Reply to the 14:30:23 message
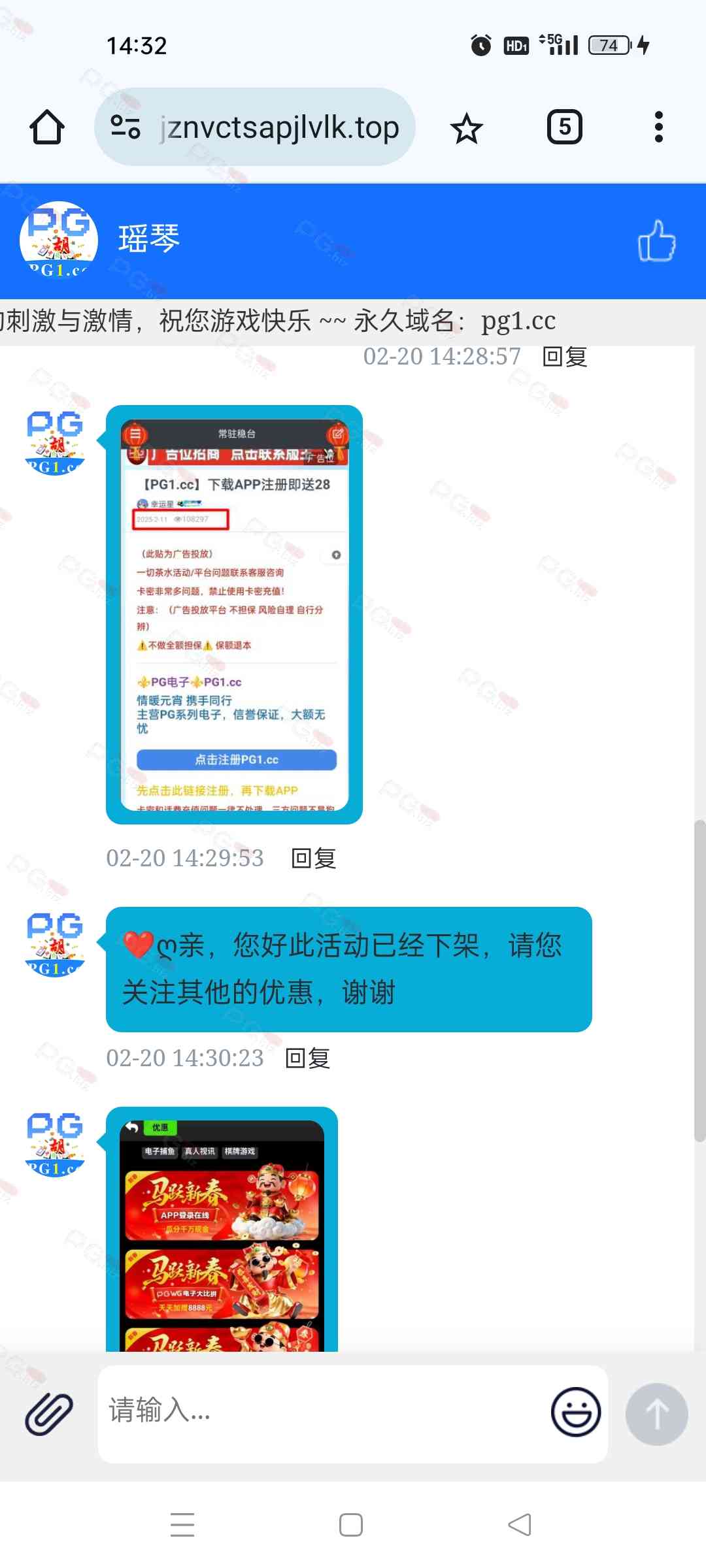Viewport: 706px width, 1568px height. click(308, 1058)
